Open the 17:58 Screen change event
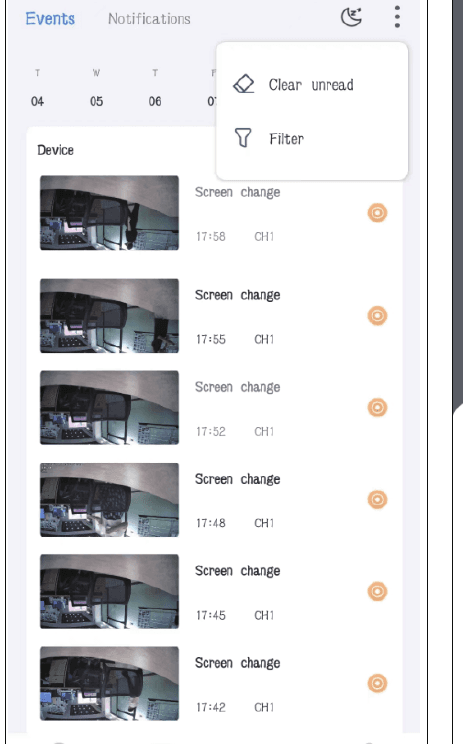 pos(214,213)
